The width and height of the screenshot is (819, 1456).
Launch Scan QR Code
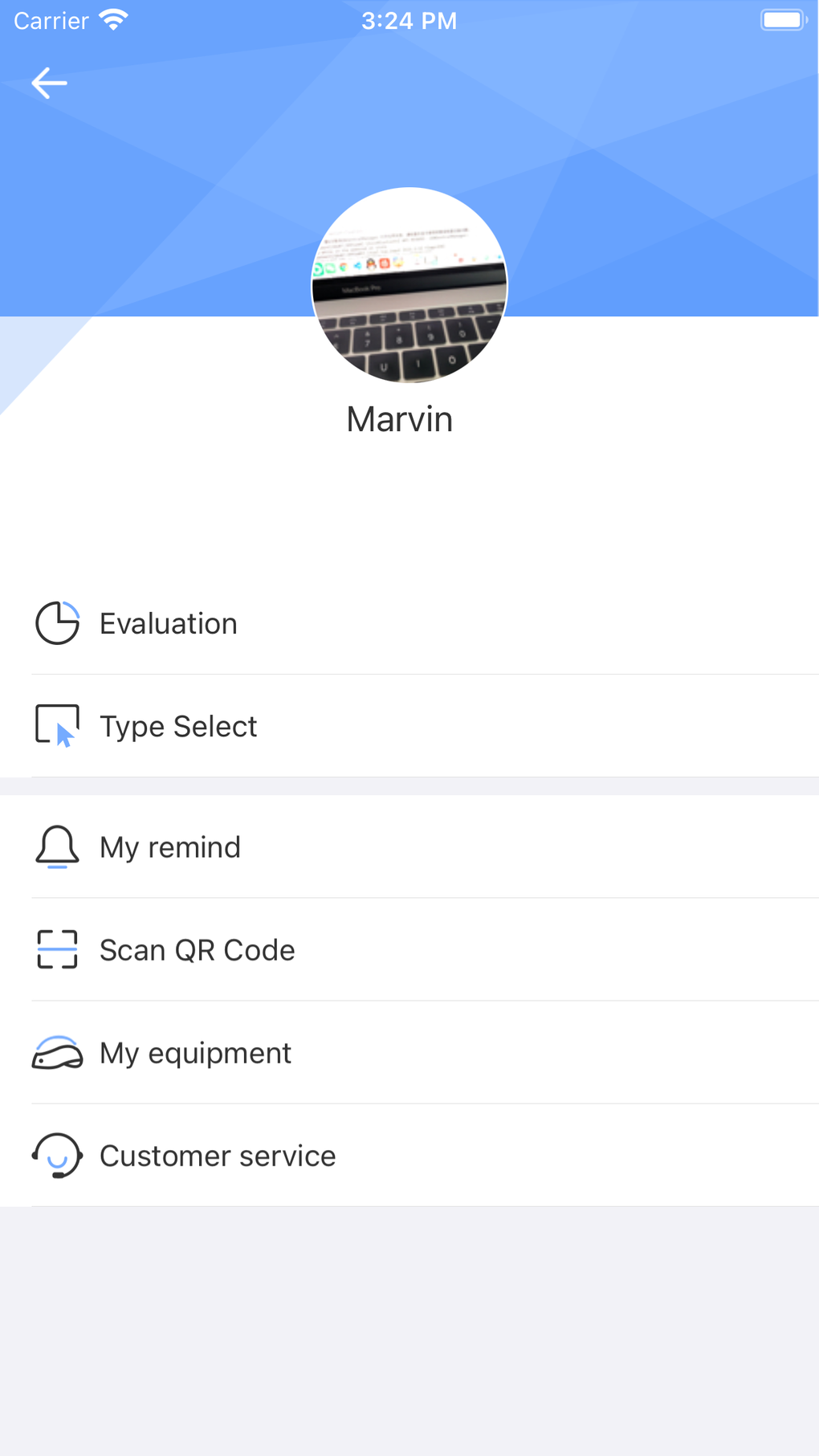tap(197, 950)
